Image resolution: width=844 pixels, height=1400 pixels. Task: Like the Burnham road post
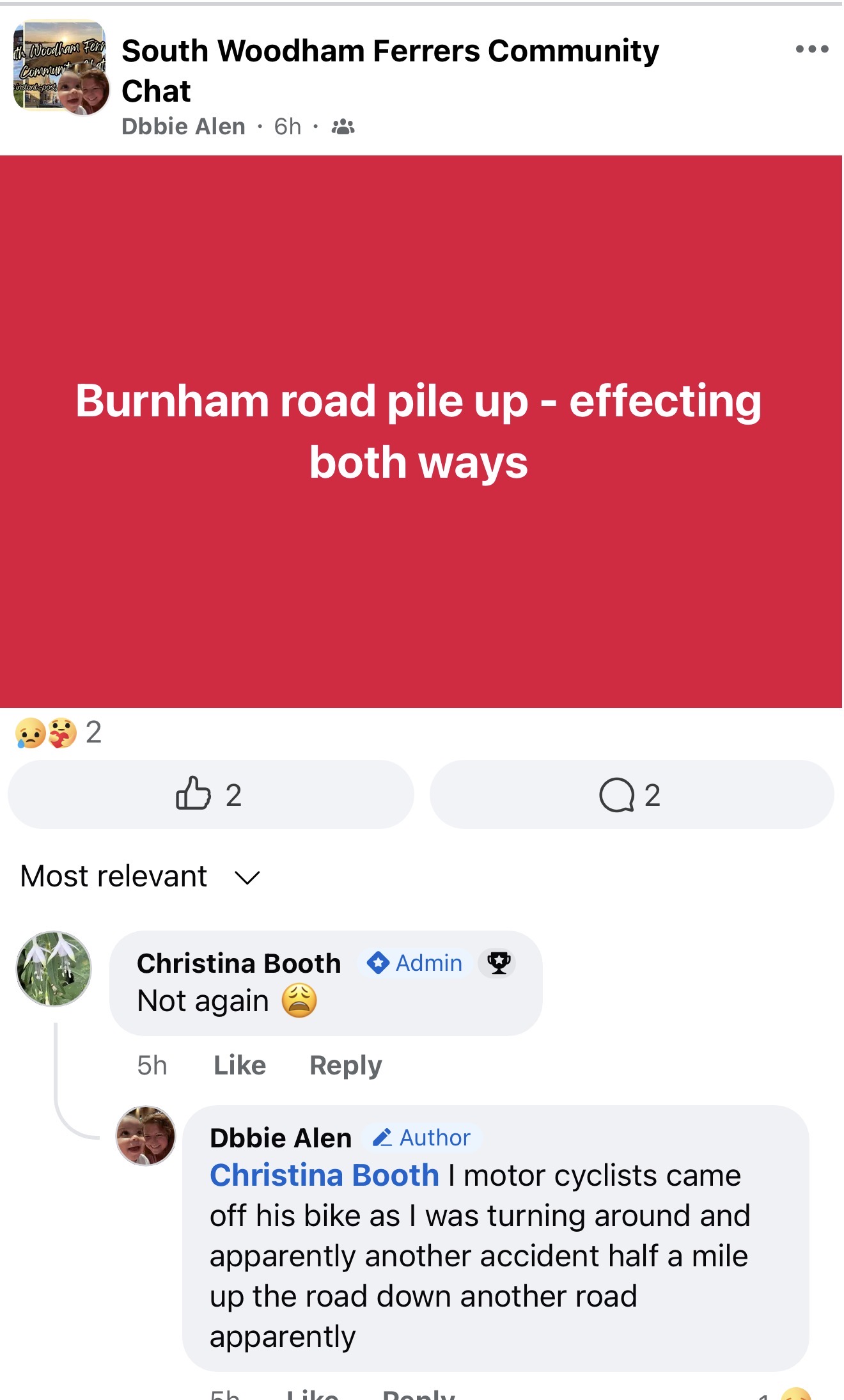(210, 794)
